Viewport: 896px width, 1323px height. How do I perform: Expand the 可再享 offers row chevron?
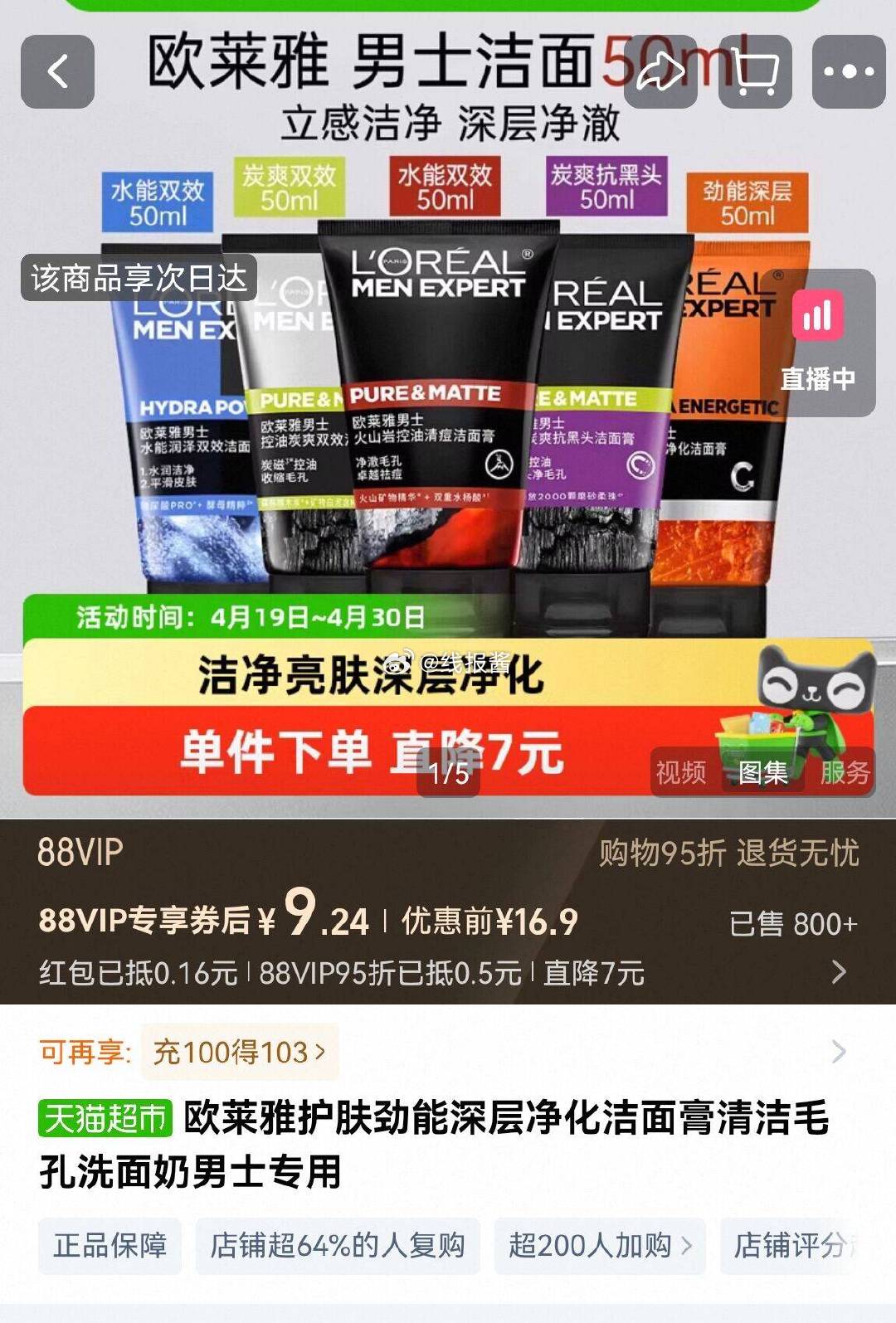tap(839, 1052)
